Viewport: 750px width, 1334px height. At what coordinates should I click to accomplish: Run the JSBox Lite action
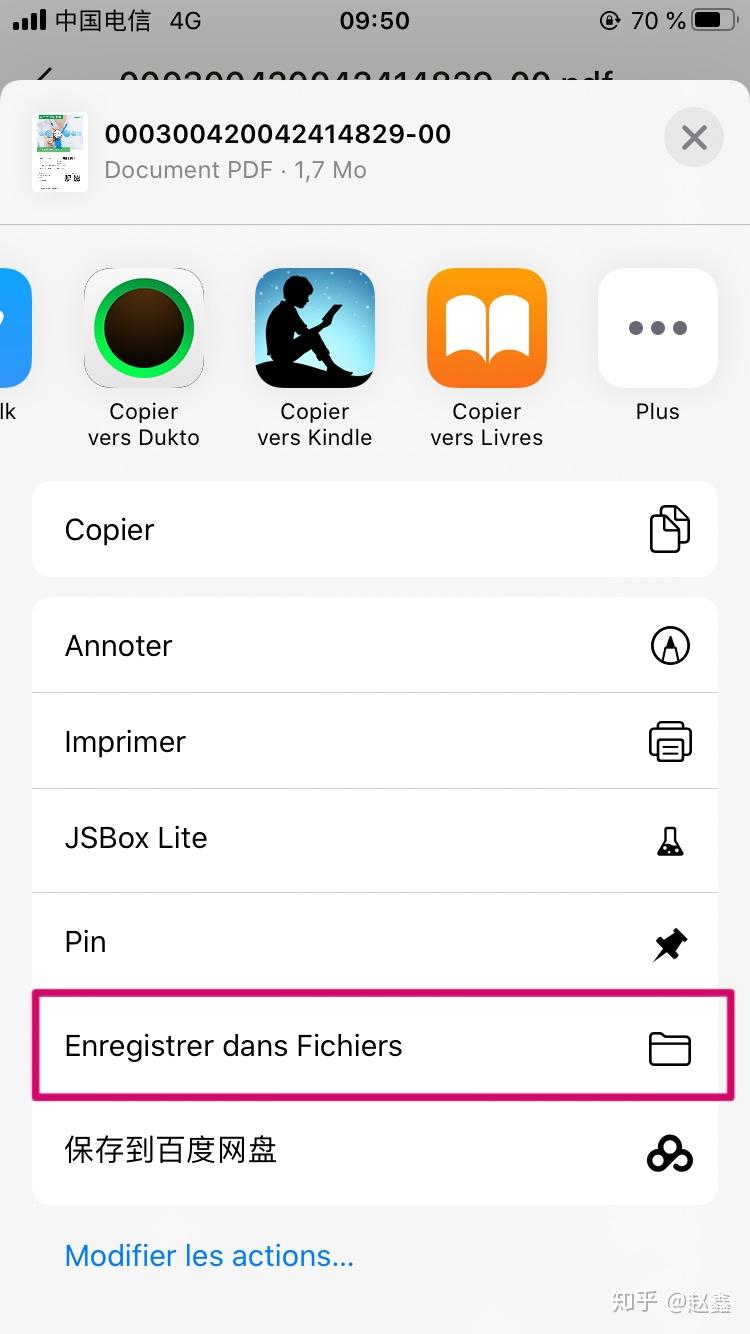pos(375,838)
